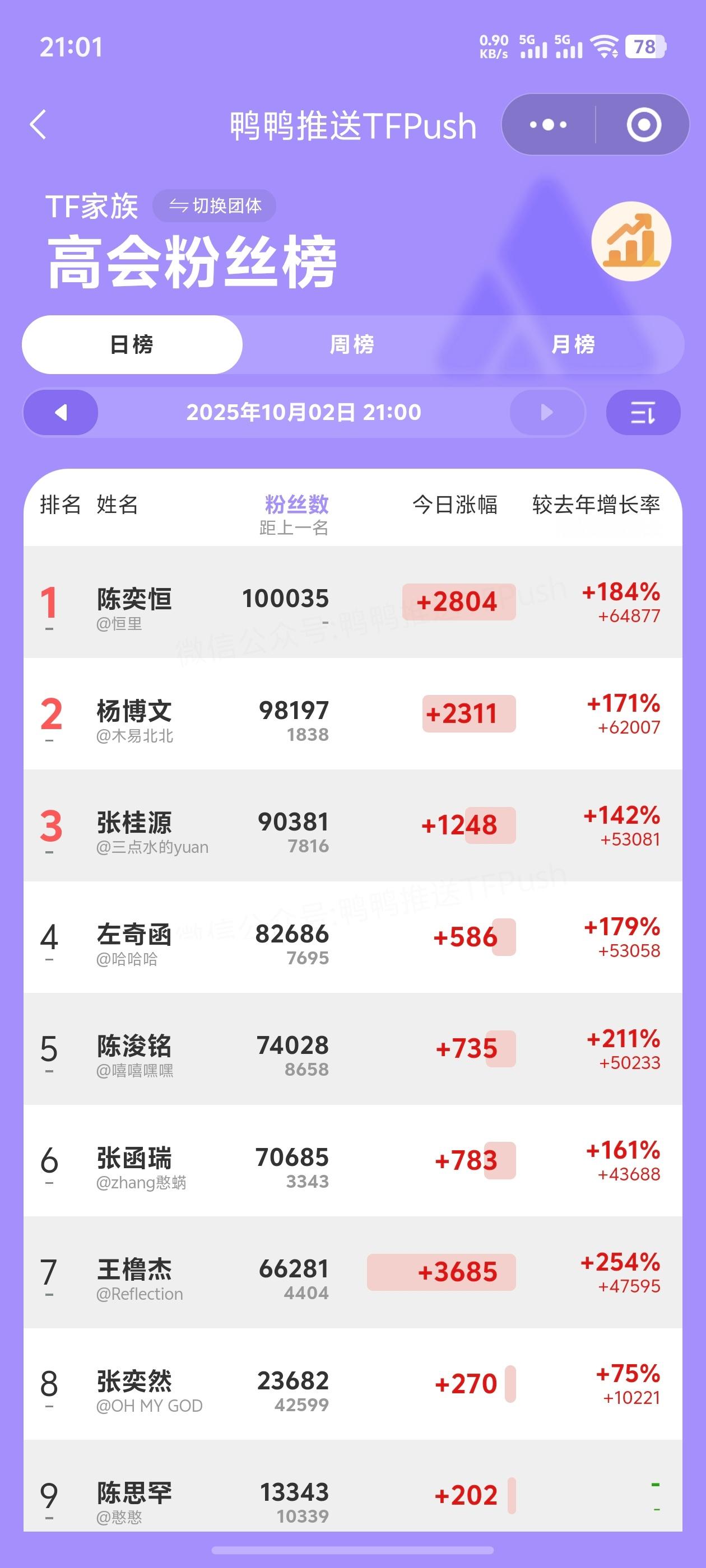Open the sort options button
The image size is (706, 1568).
[x=643, y=413]
